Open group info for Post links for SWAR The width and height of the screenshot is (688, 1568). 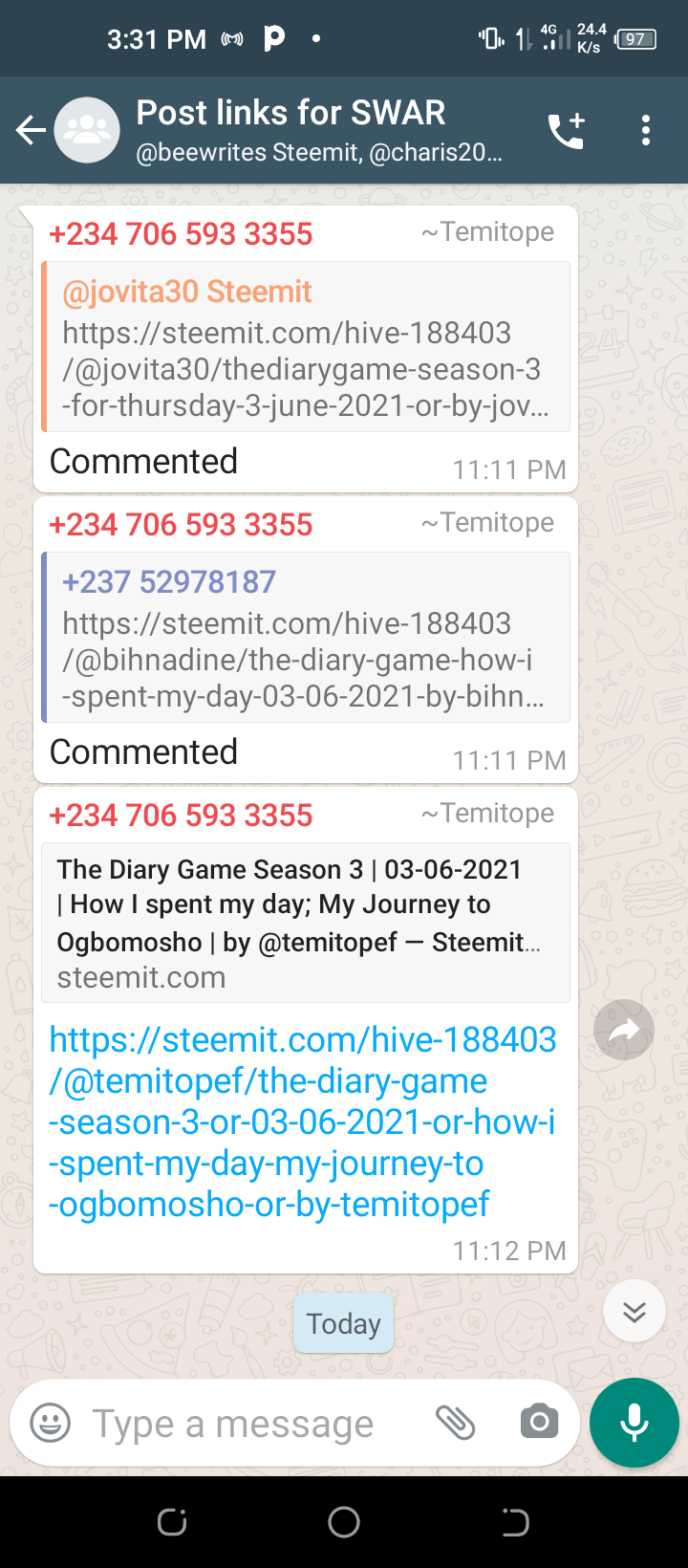319,130
